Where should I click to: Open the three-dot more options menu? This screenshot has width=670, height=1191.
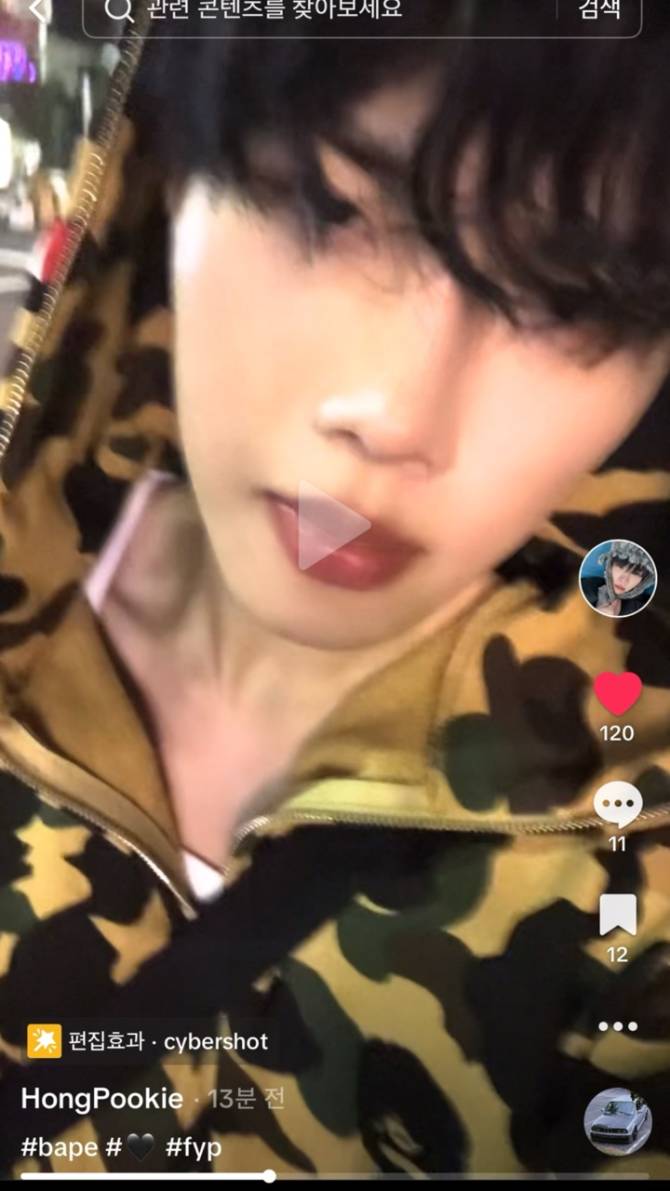pyautogui.click(x=617, y=1026)
